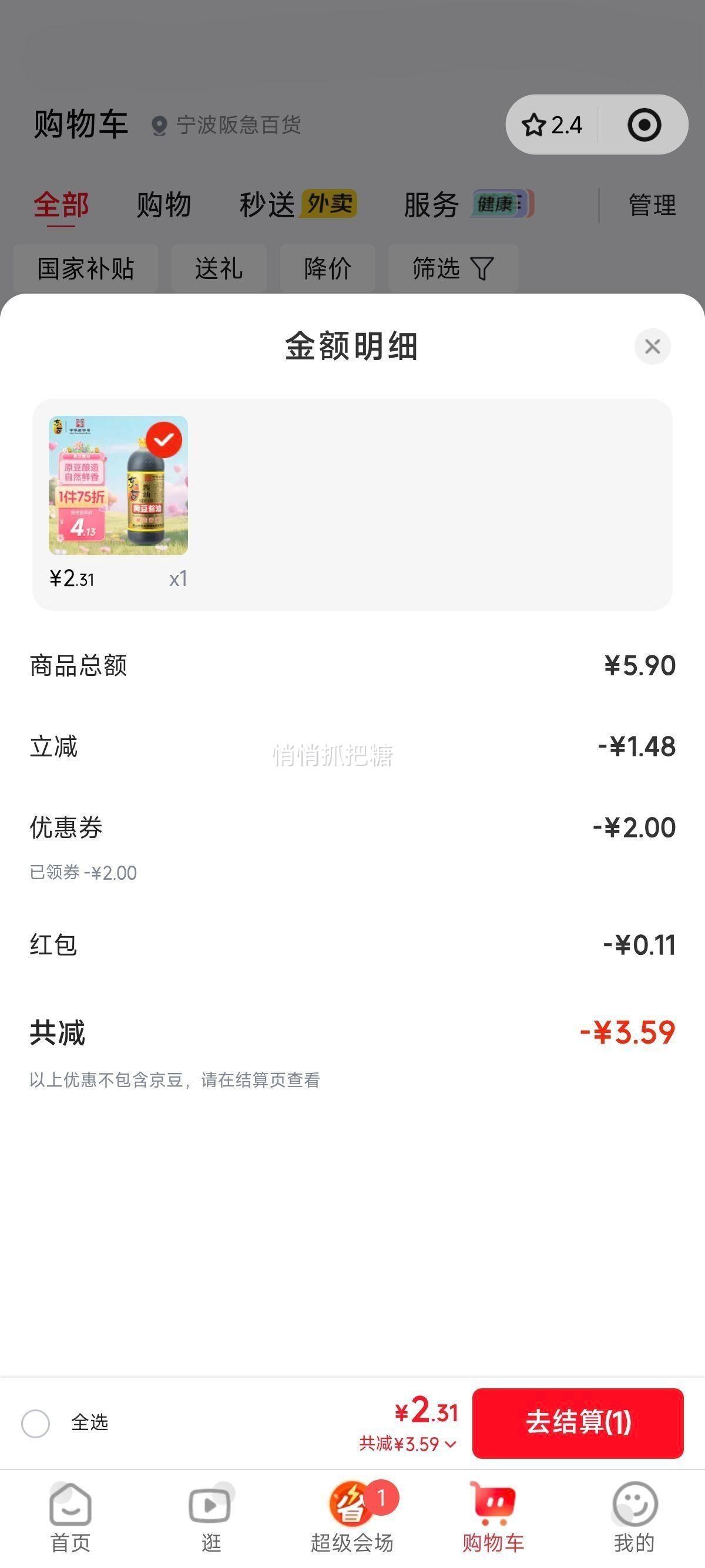Close the mini program using the circle button
The height and width of the screenshot is (1568, 705).
pos(644,125)
